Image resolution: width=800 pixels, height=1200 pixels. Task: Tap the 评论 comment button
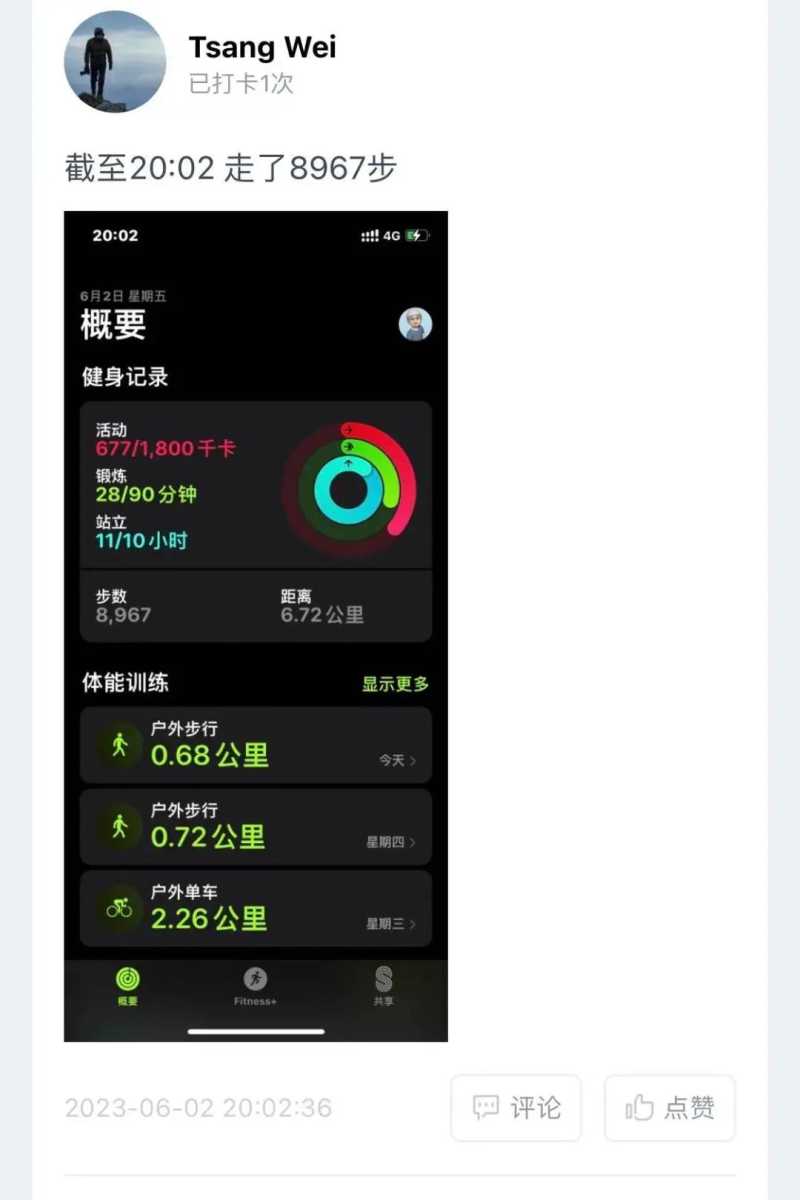(x=516, y=1108)
